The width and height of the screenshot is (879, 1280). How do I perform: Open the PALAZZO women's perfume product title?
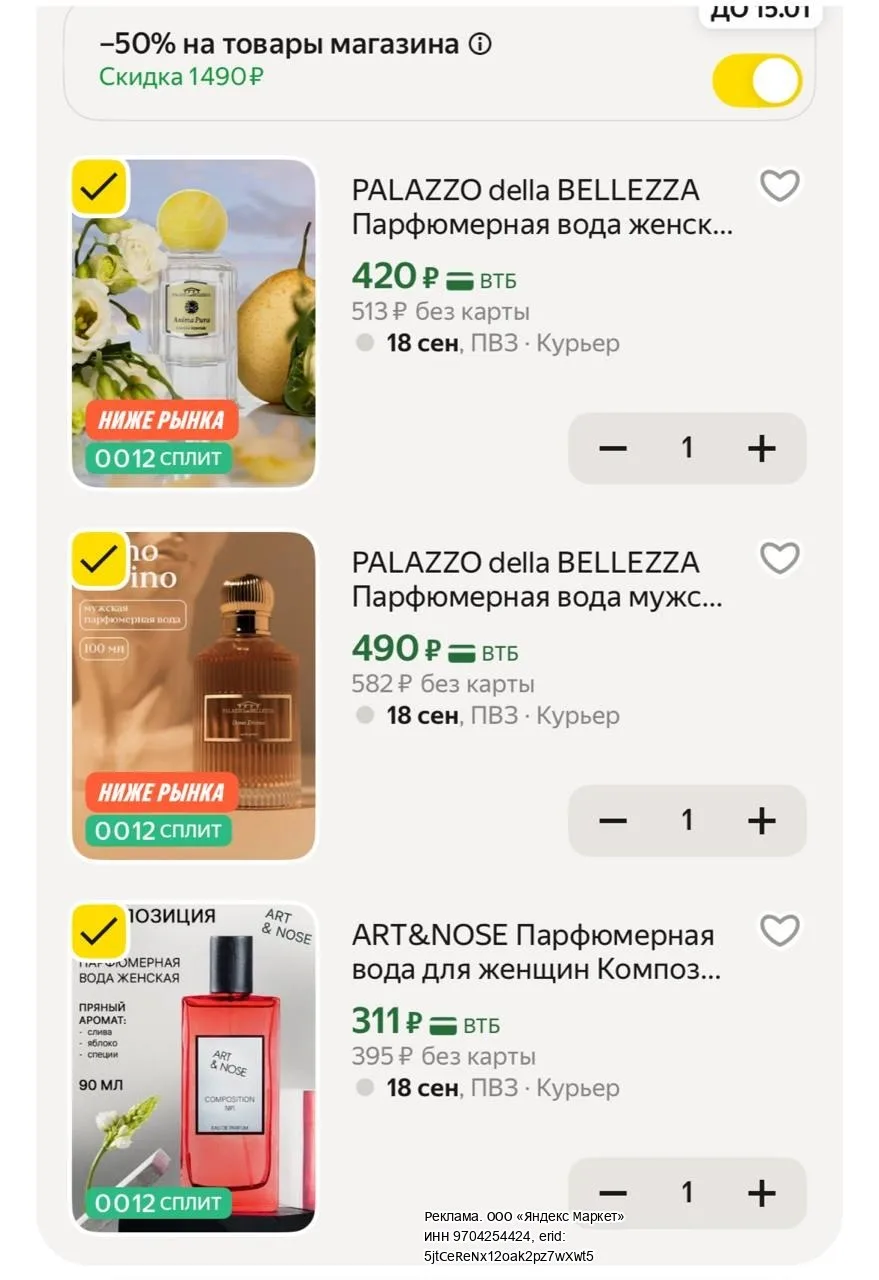(x=542, y=207)
